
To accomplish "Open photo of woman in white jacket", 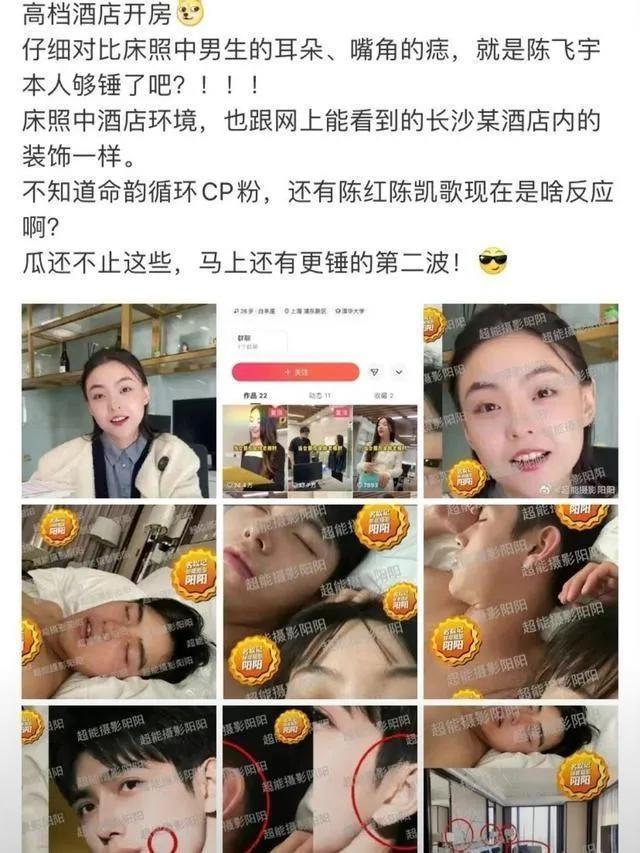I will pos(118,401).
